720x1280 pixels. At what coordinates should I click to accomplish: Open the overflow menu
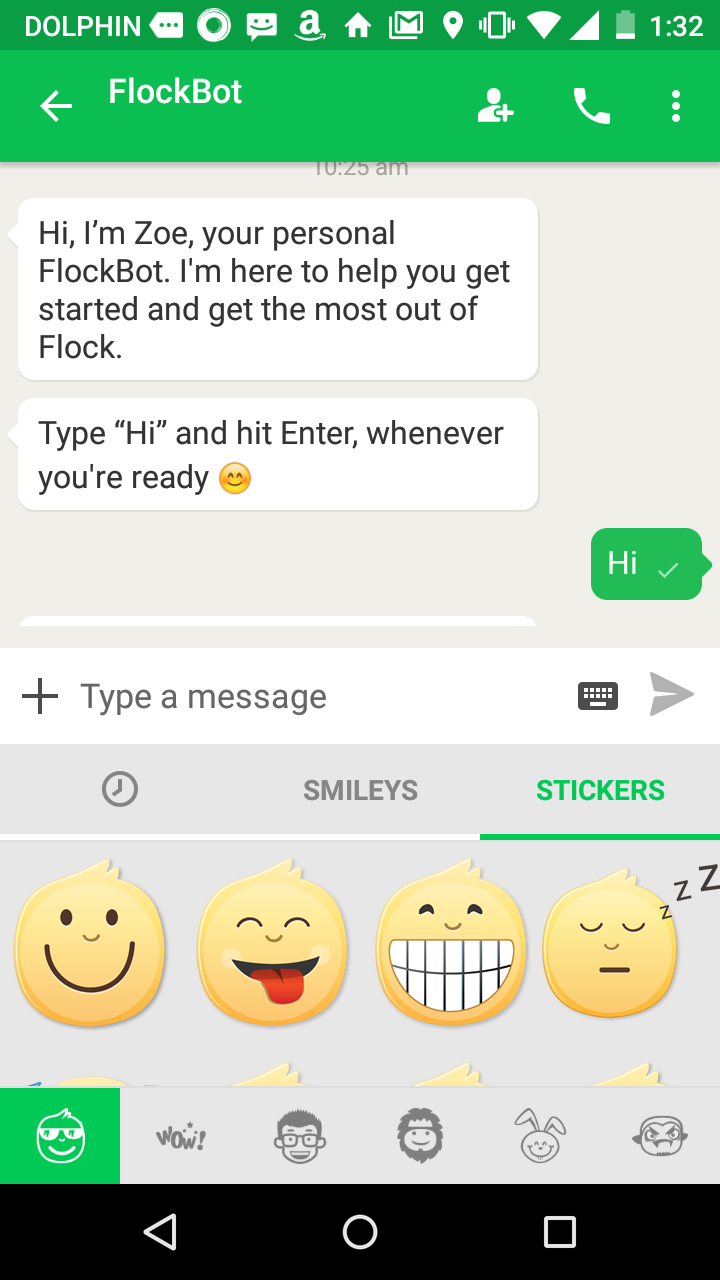point(676,105)
